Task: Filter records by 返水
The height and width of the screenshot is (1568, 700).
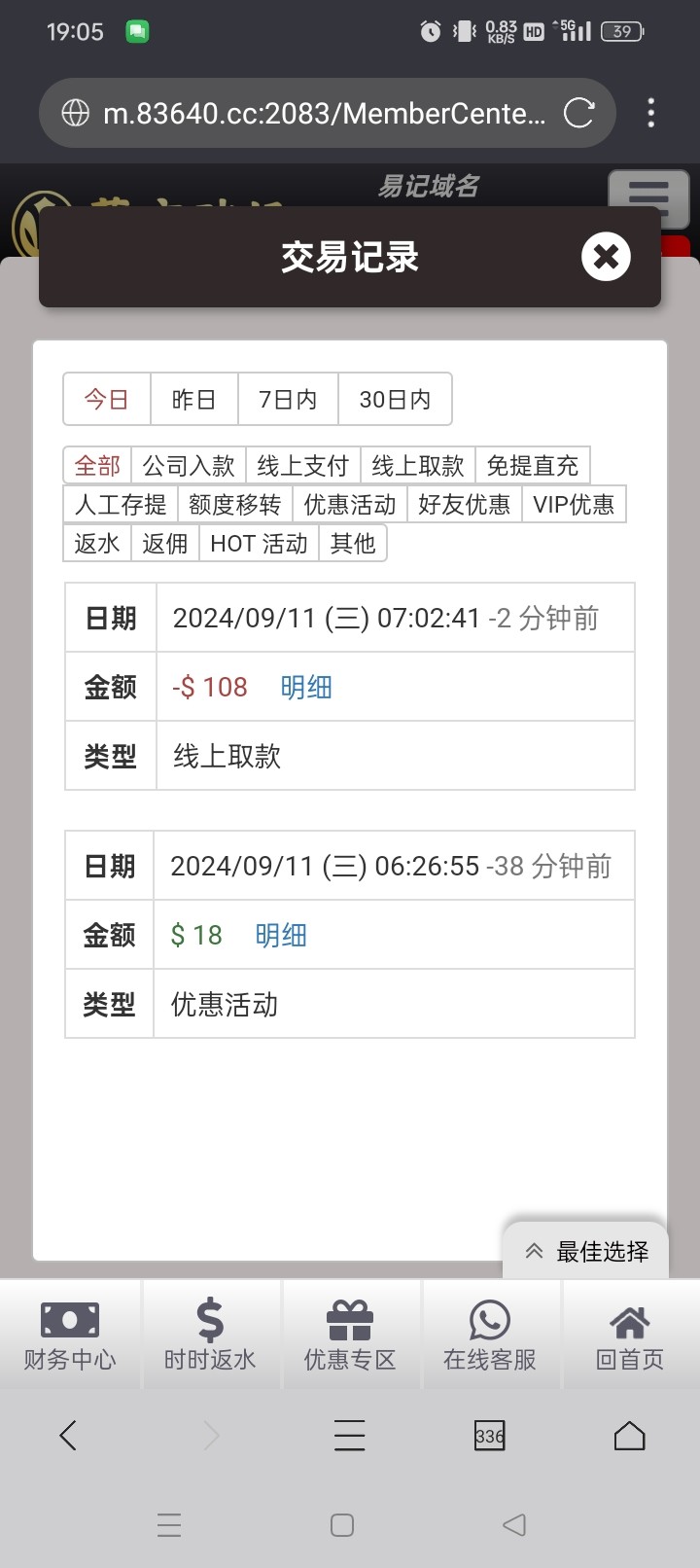Action: pos(97,543)
